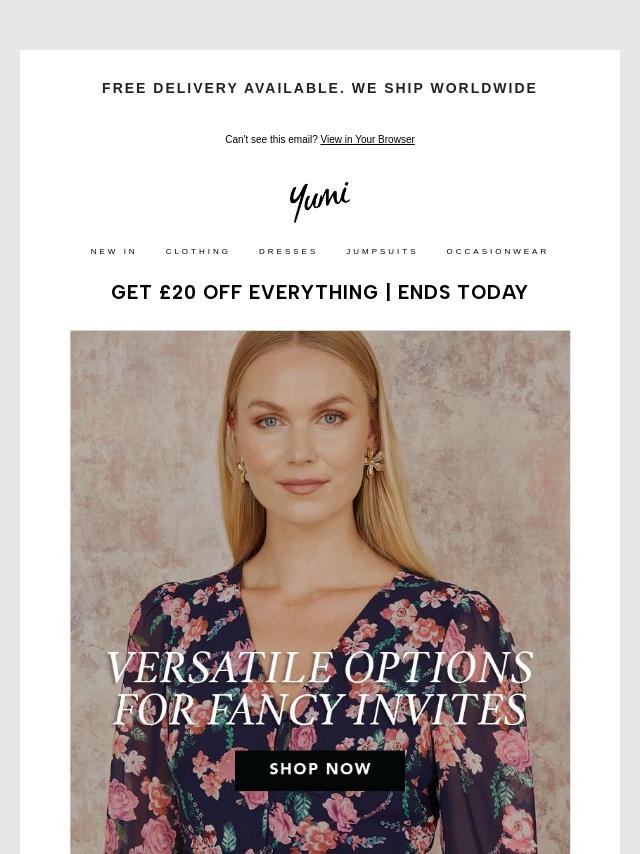Open View in Your Browser link
This screenshot has height=854, width=640.
coord(367,140)
